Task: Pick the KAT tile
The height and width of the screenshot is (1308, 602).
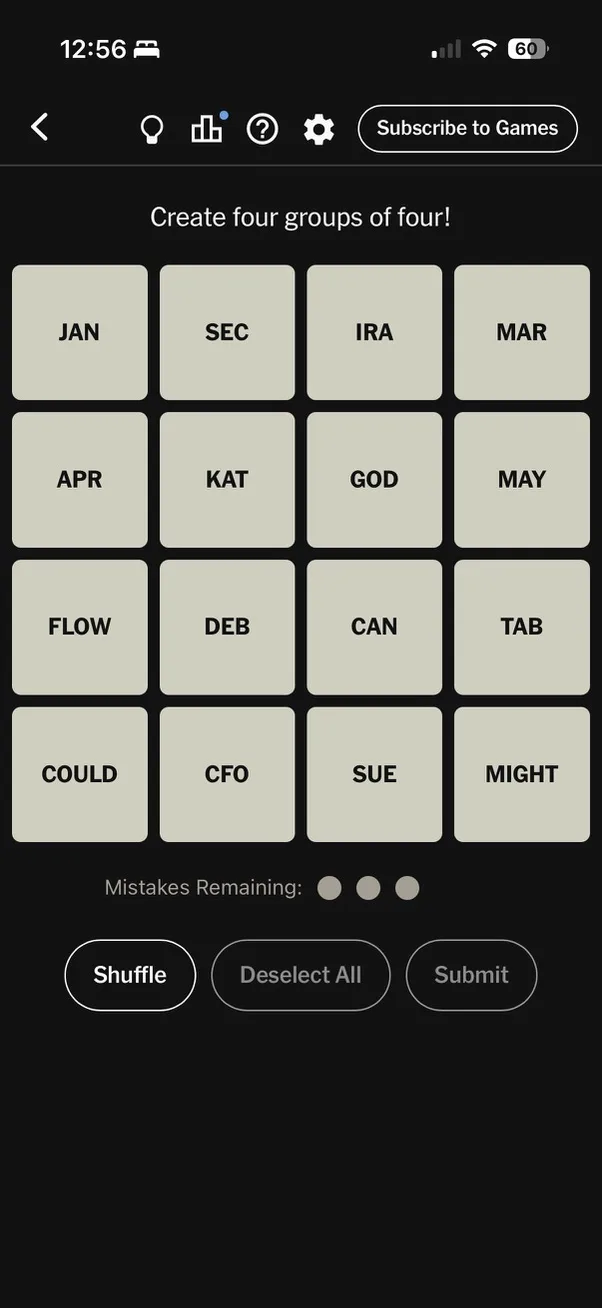Action: (227, 479)
